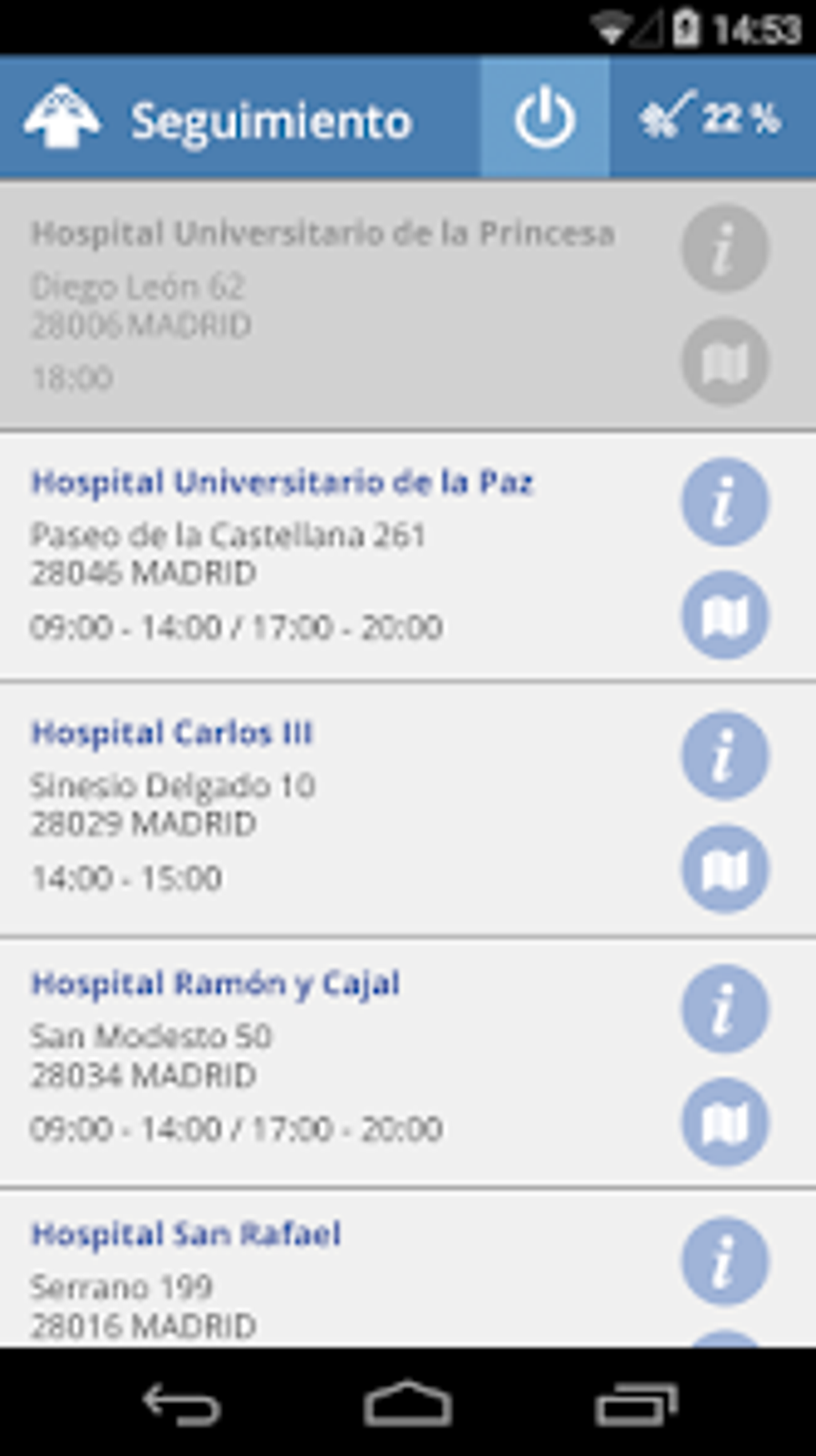Select the Hospital Universitario de la Paz row

coord(320,556)
